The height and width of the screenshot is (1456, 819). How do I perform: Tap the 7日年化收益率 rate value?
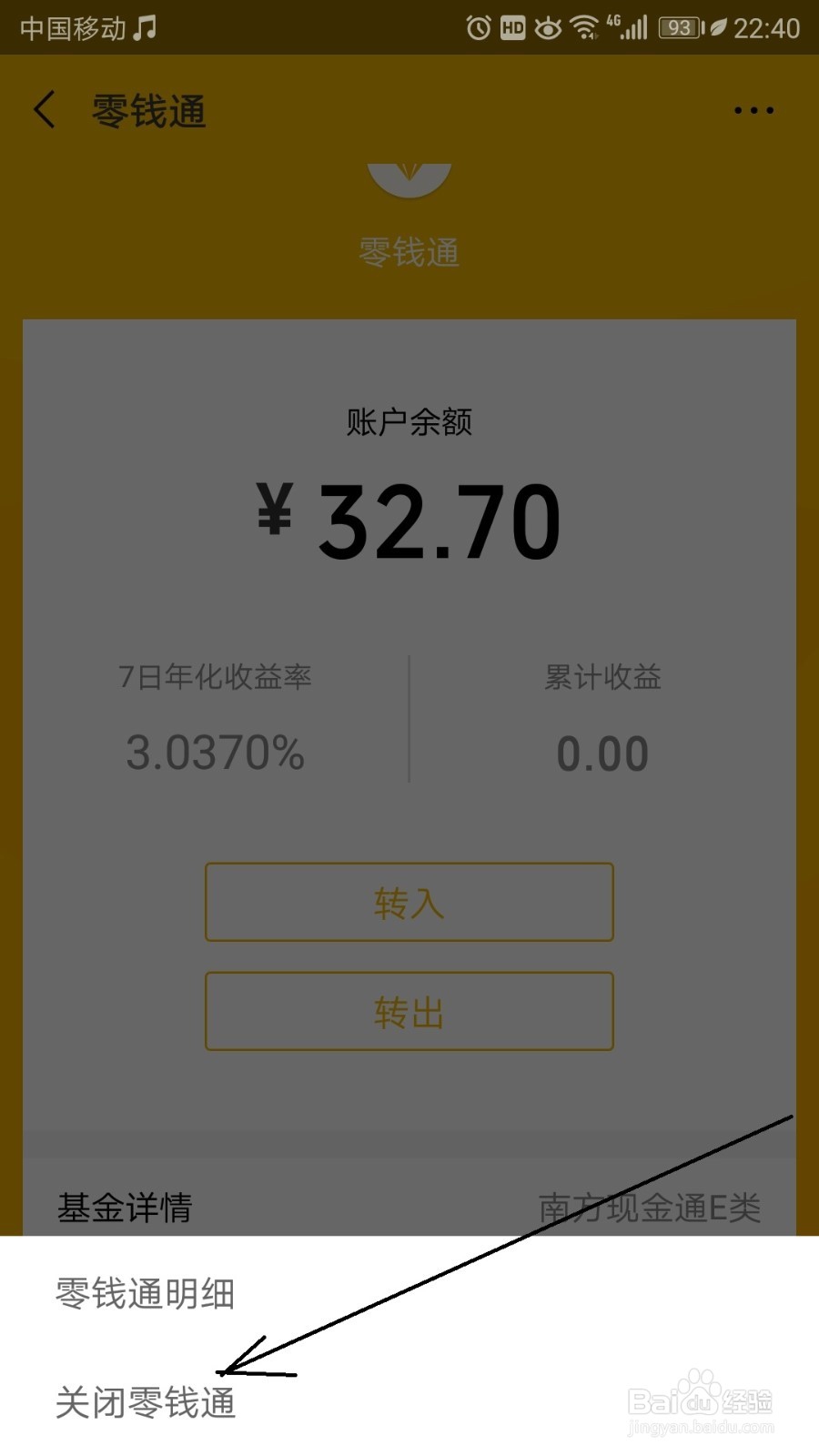coord(216,753)
